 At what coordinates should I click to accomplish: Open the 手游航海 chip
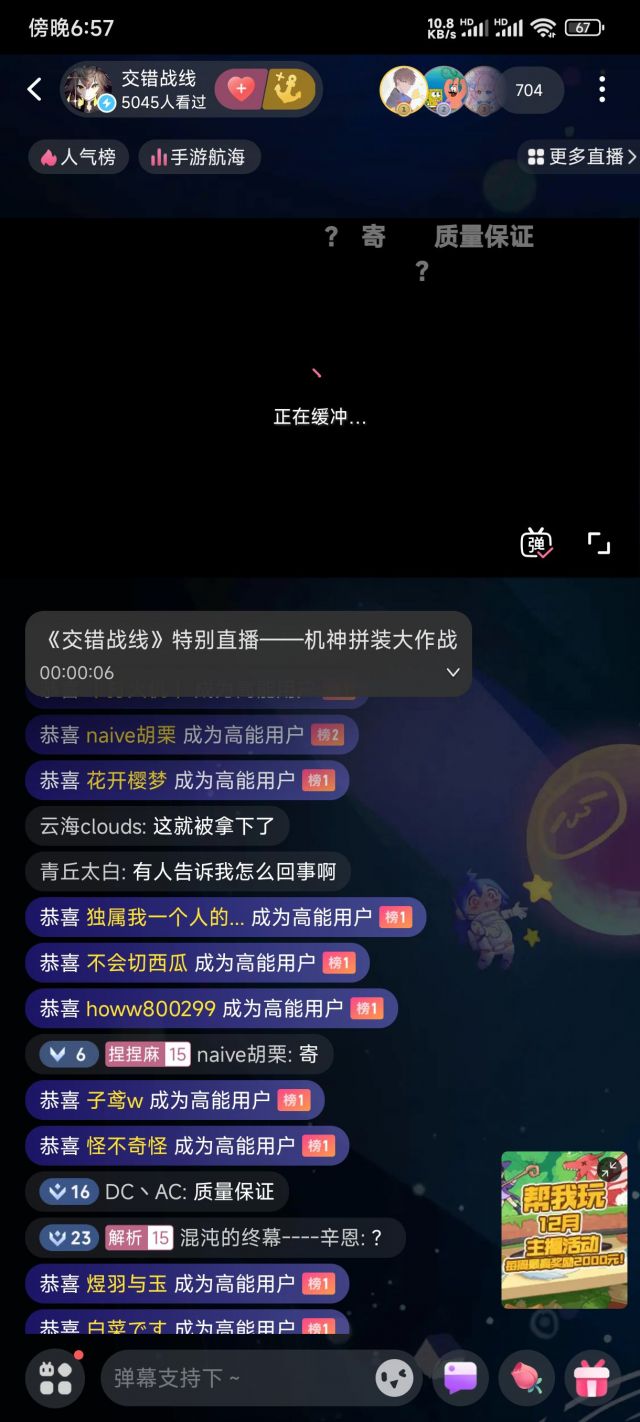[x=199, y=157]
